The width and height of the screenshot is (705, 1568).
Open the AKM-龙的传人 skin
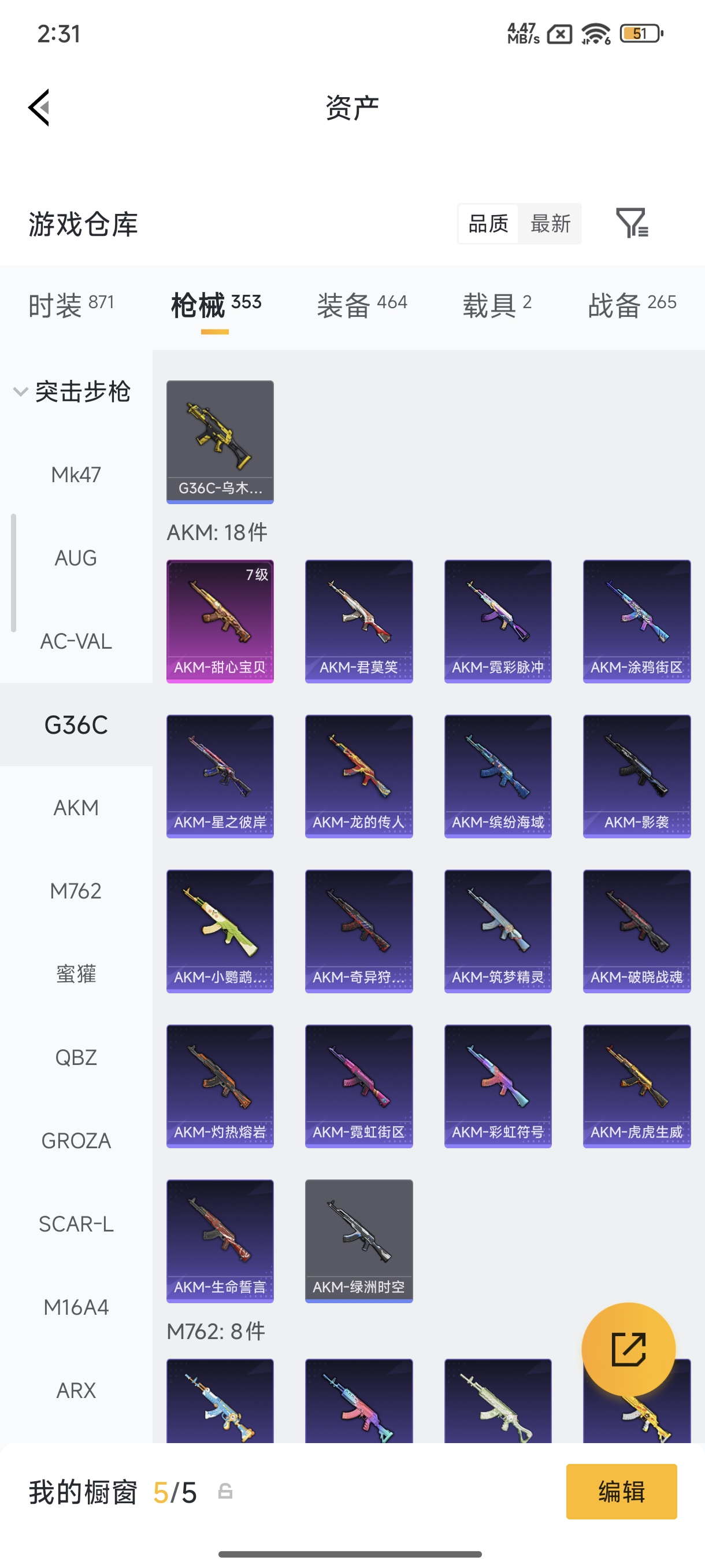pyautogui.click(x=359, y=776)
